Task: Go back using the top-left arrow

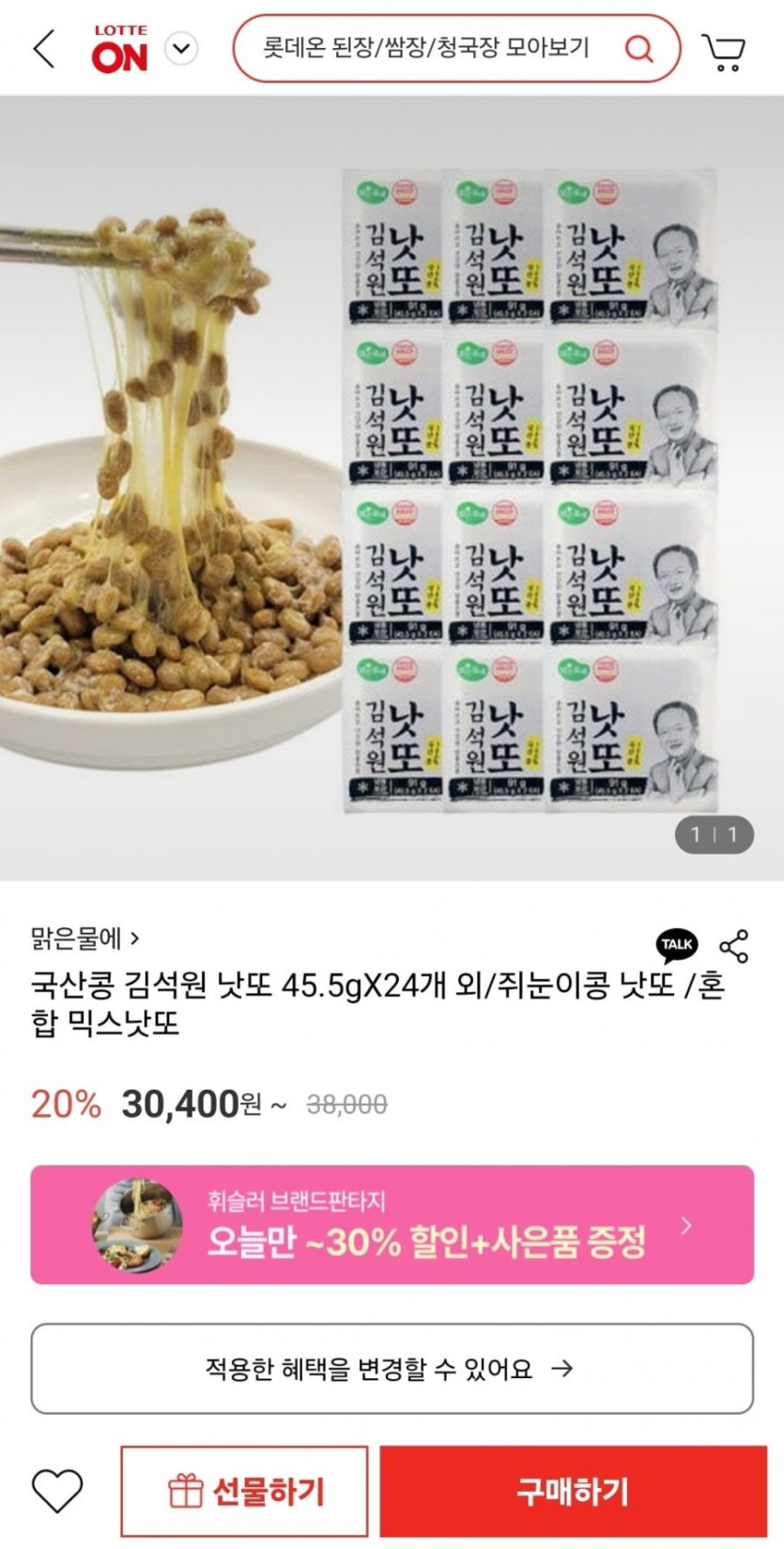Action: (x=44, y=48)
